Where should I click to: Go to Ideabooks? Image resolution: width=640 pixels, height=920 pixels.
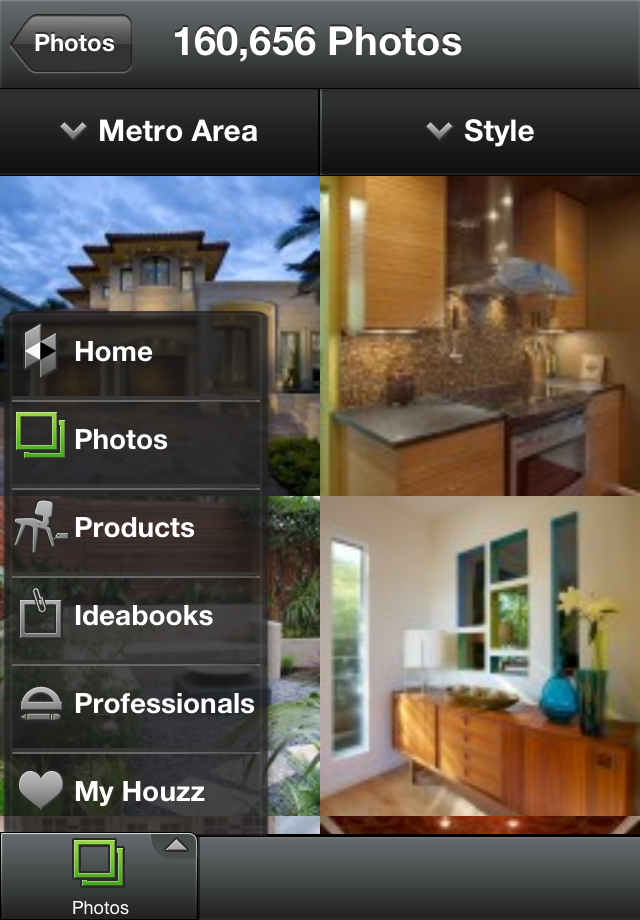137,616
